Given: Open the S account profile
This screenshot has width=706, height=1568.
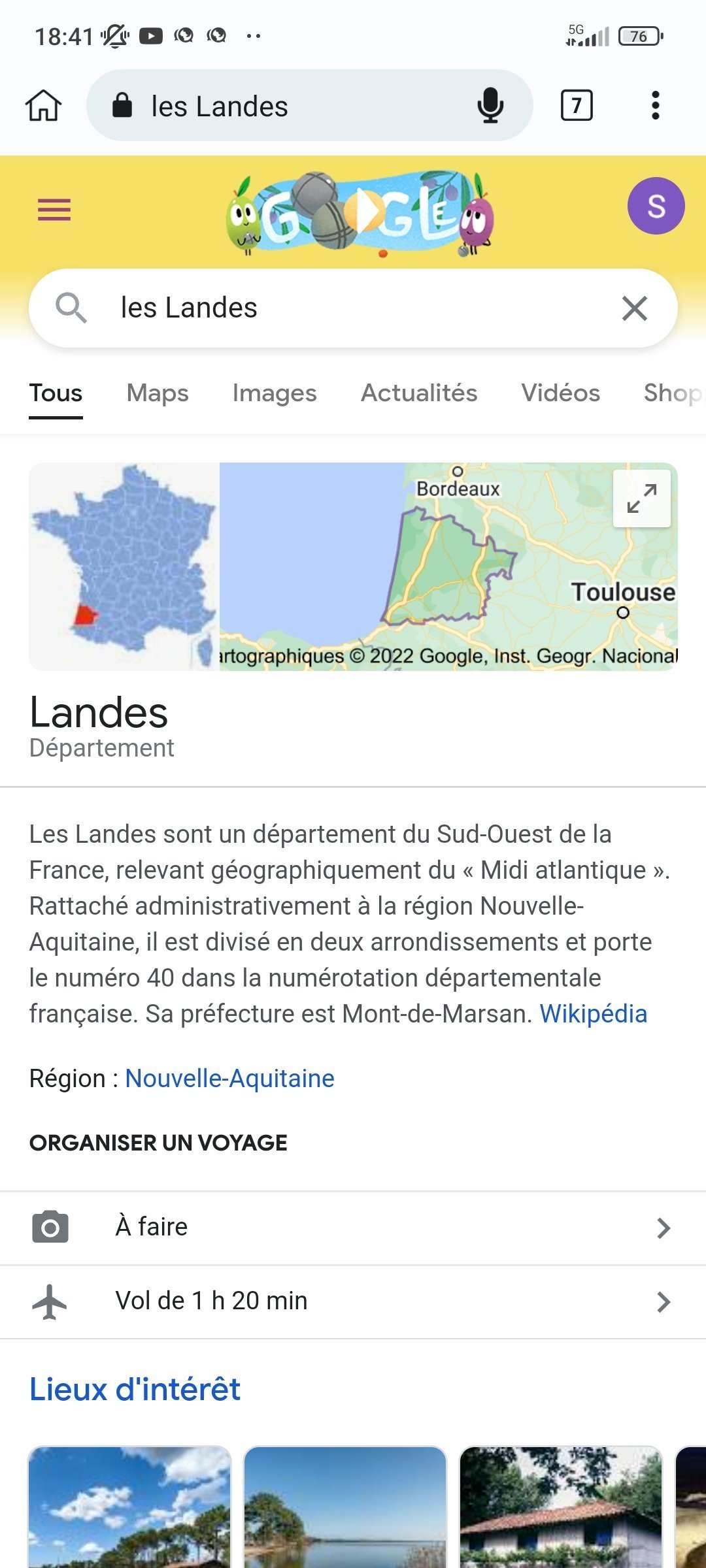Looking at the screenshot, I should point(656,206).
